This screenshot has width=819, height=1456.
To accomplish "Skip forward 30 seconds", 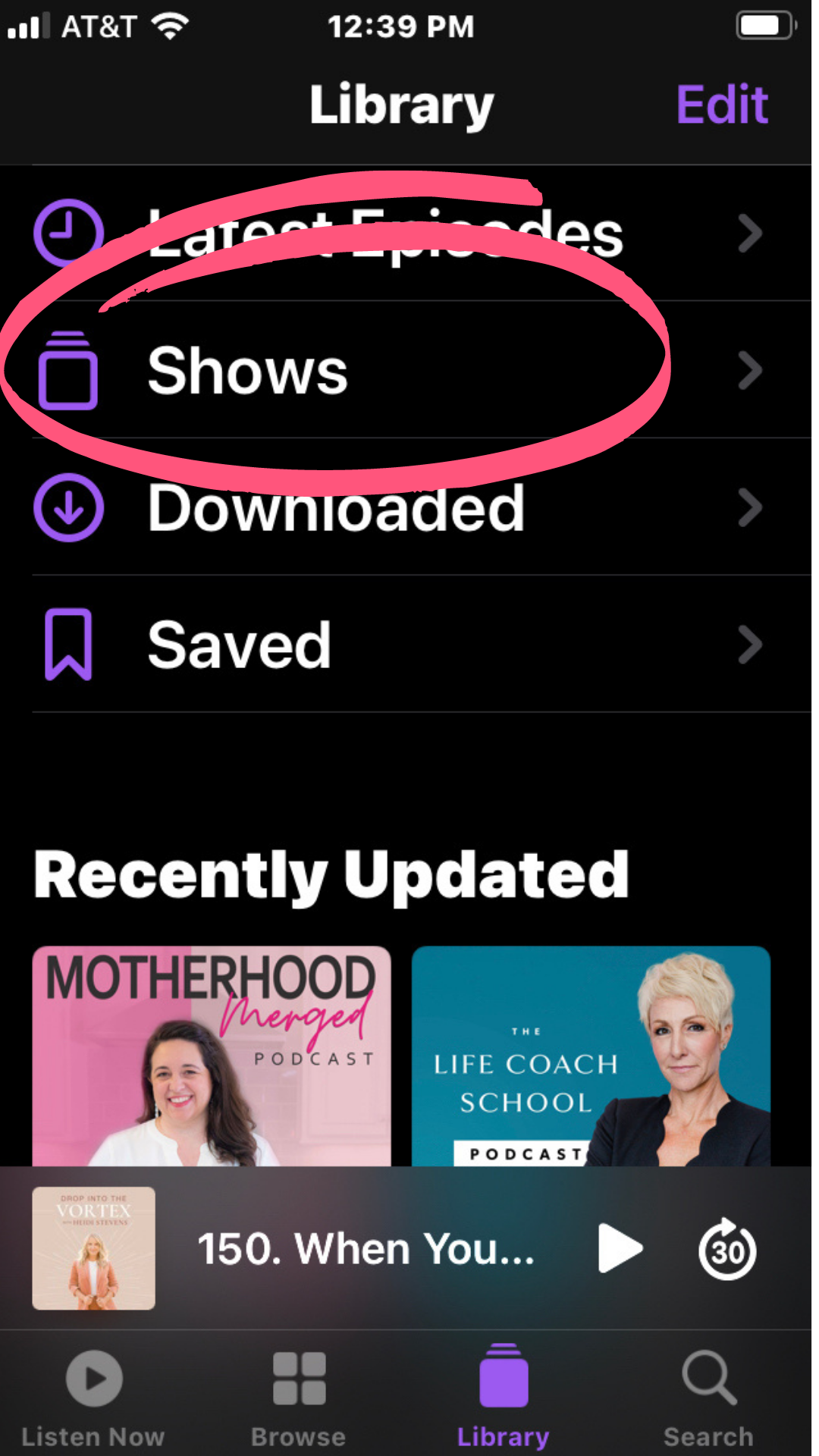I will pos(727,1249).
